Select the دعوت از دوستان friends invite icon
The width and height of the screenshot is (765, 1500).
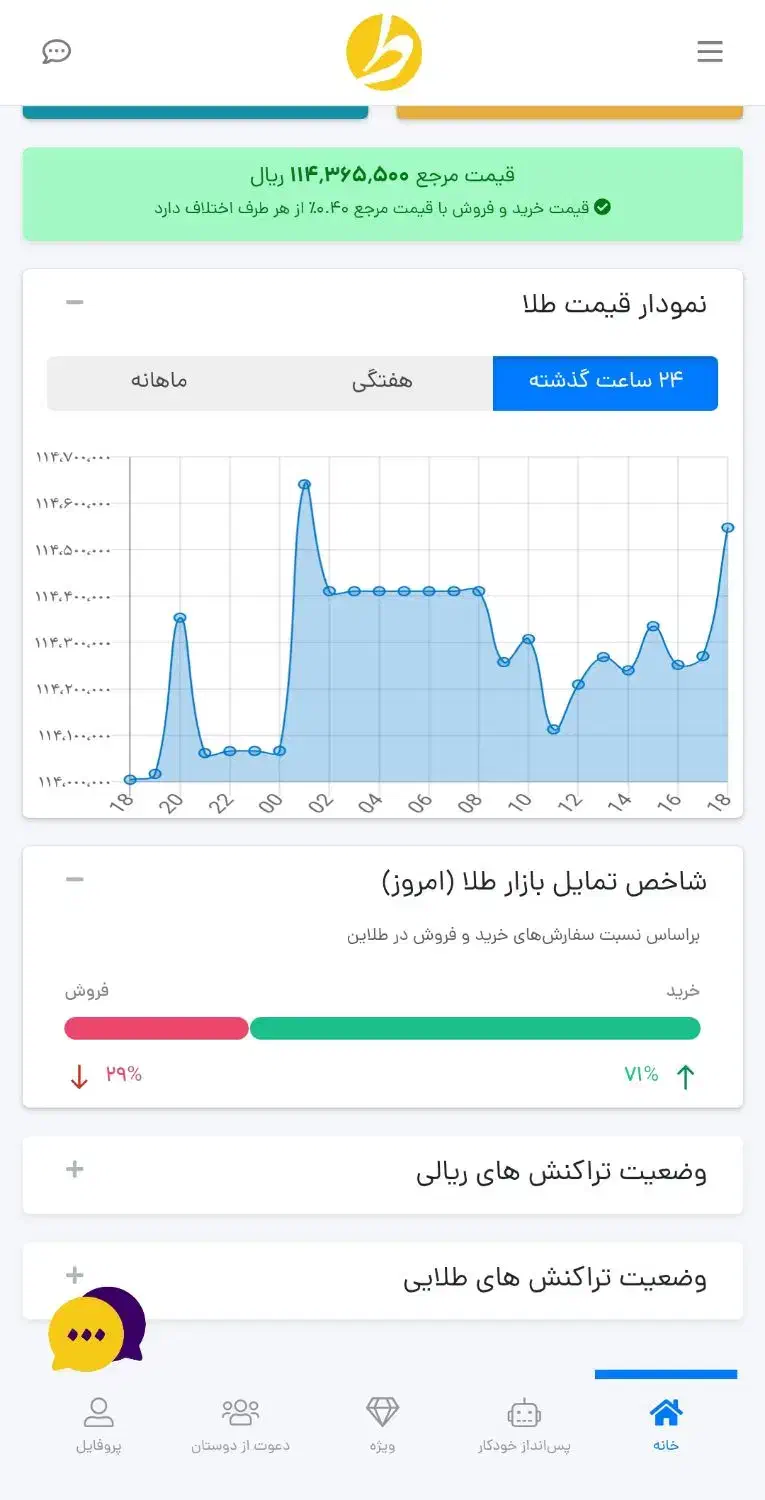240,1412
